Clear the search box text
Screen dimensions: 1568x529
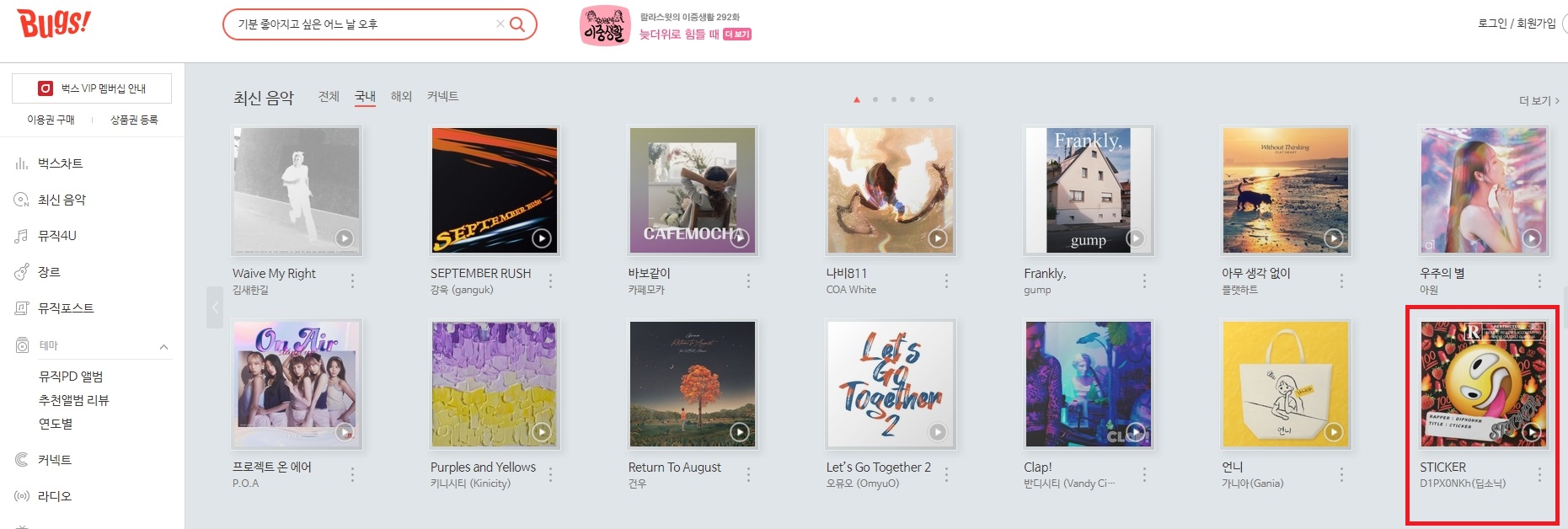500,24
